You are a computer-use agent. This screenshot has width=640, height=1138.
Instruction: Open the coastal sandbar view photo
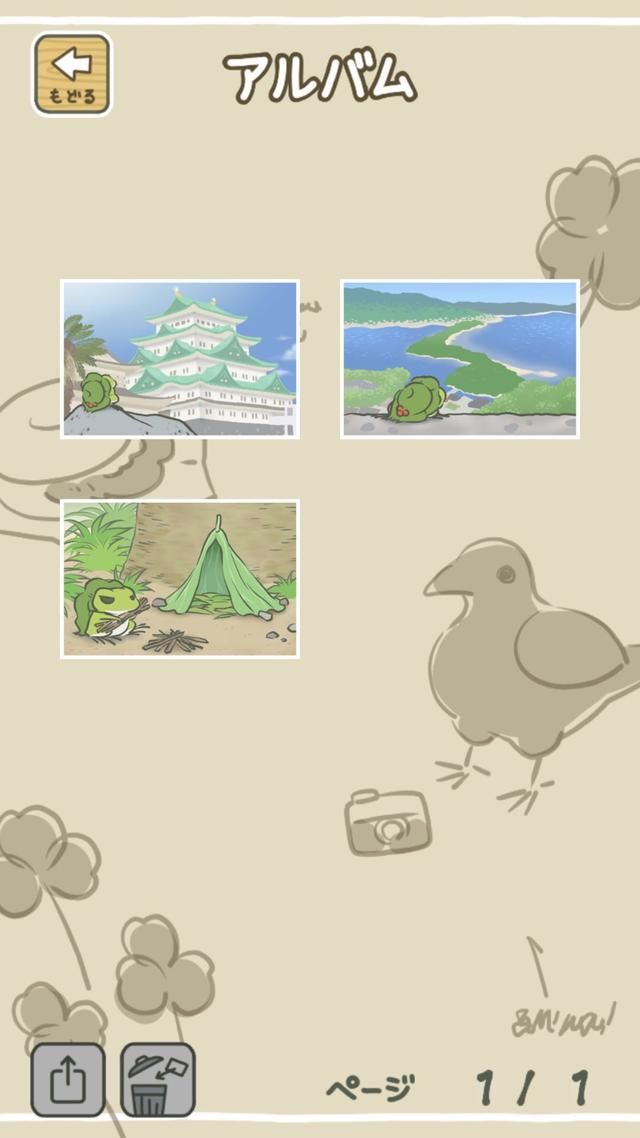pyautogui.click(x=459, y=359)
